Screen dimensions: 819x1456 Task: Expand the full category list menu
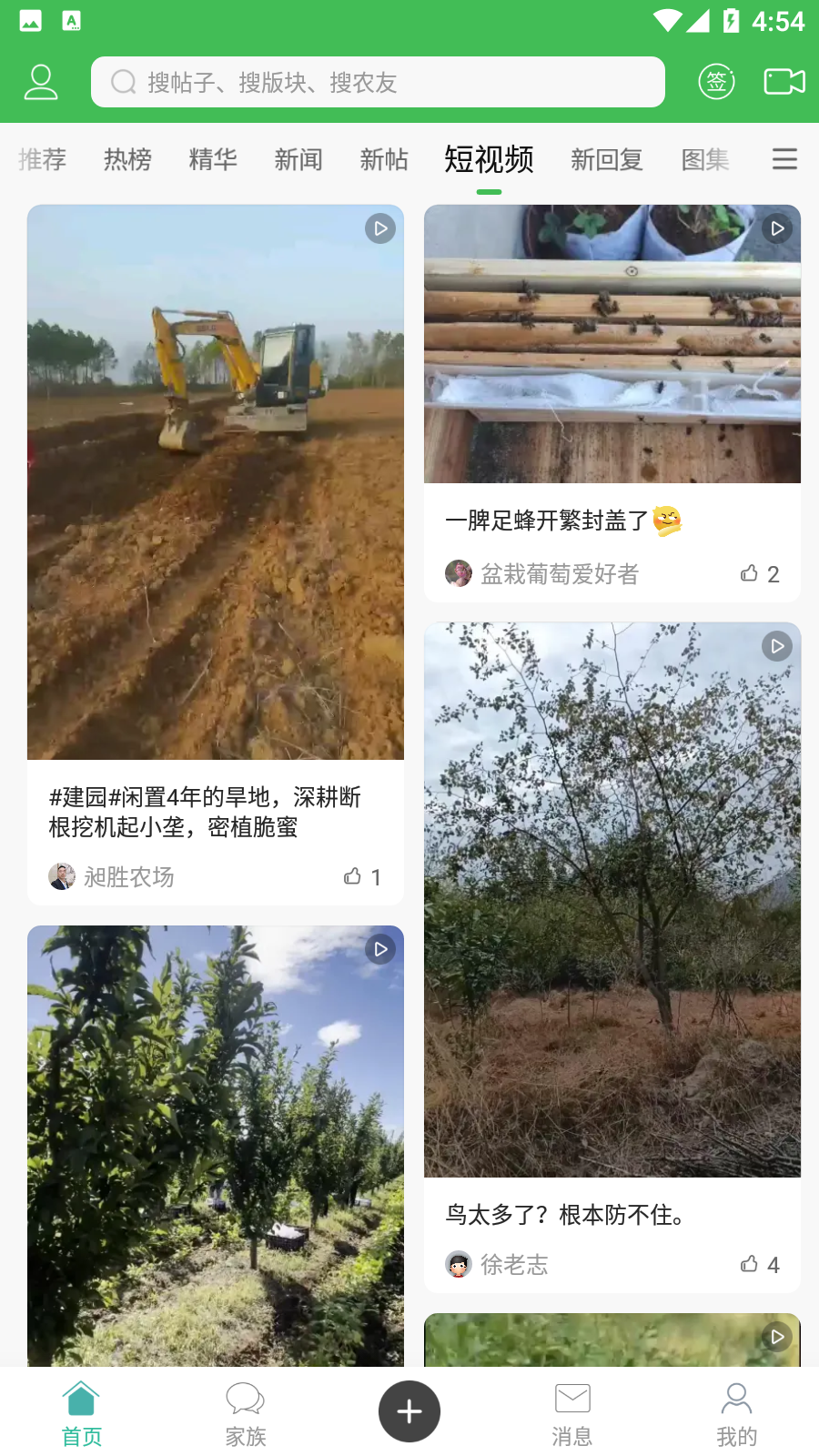pos(784,159)
